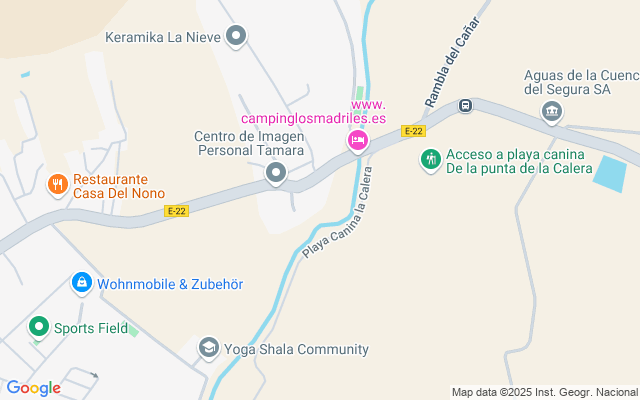
Task: Select the bus stop icon on E-22
Action: pyautogui.click(x=465, y=105)
